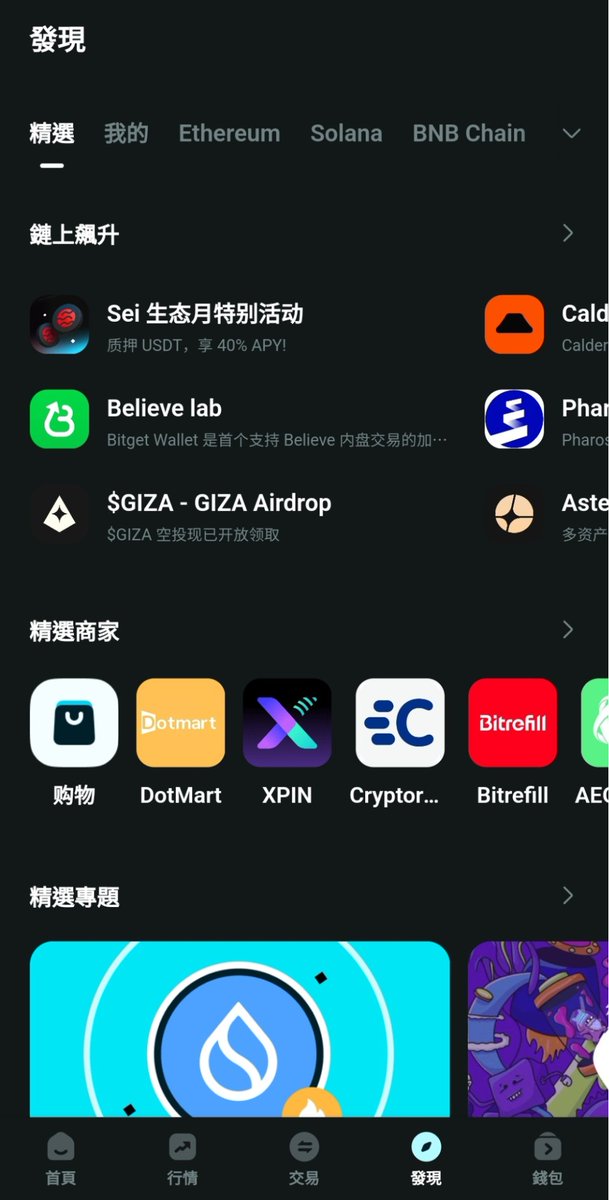Go to the 首頁 tab
609x1200 pixels.
pyautogui.click(x=61, y=1158)
